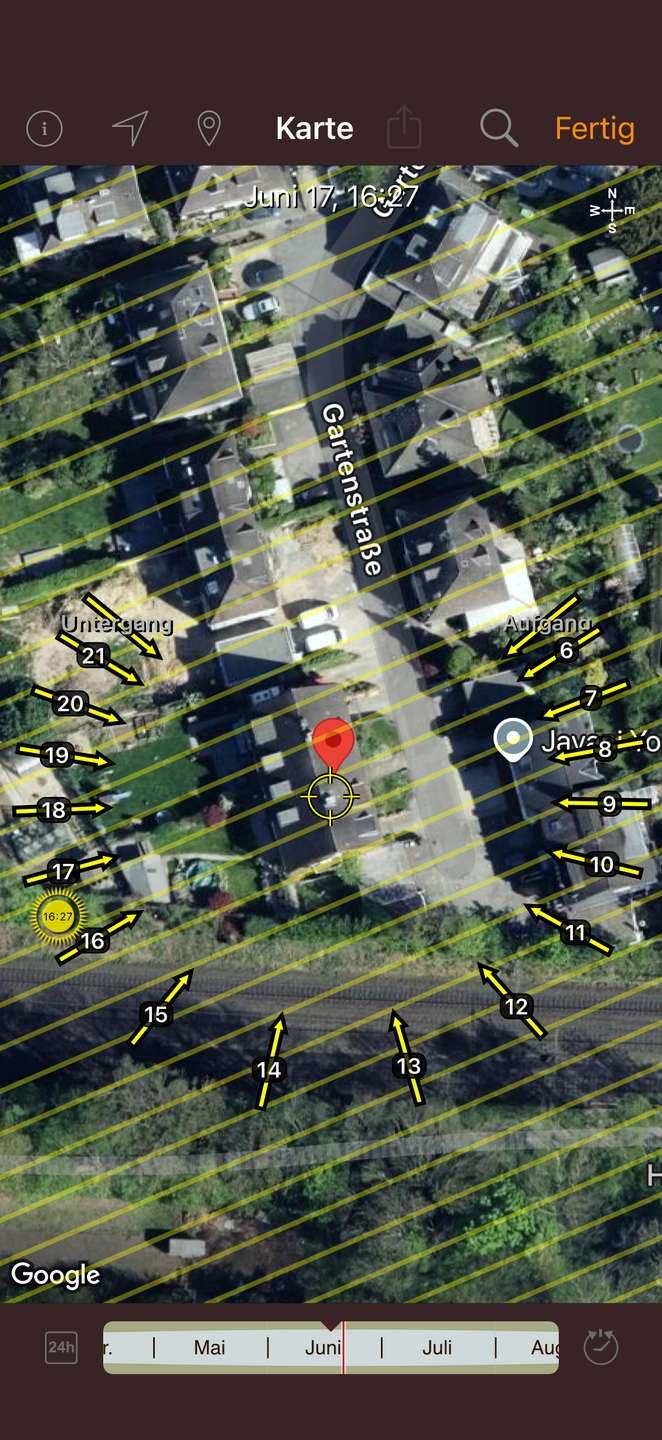
Task: Open the search magnifier
Action: pyautogui.click(x=498, y=128)
